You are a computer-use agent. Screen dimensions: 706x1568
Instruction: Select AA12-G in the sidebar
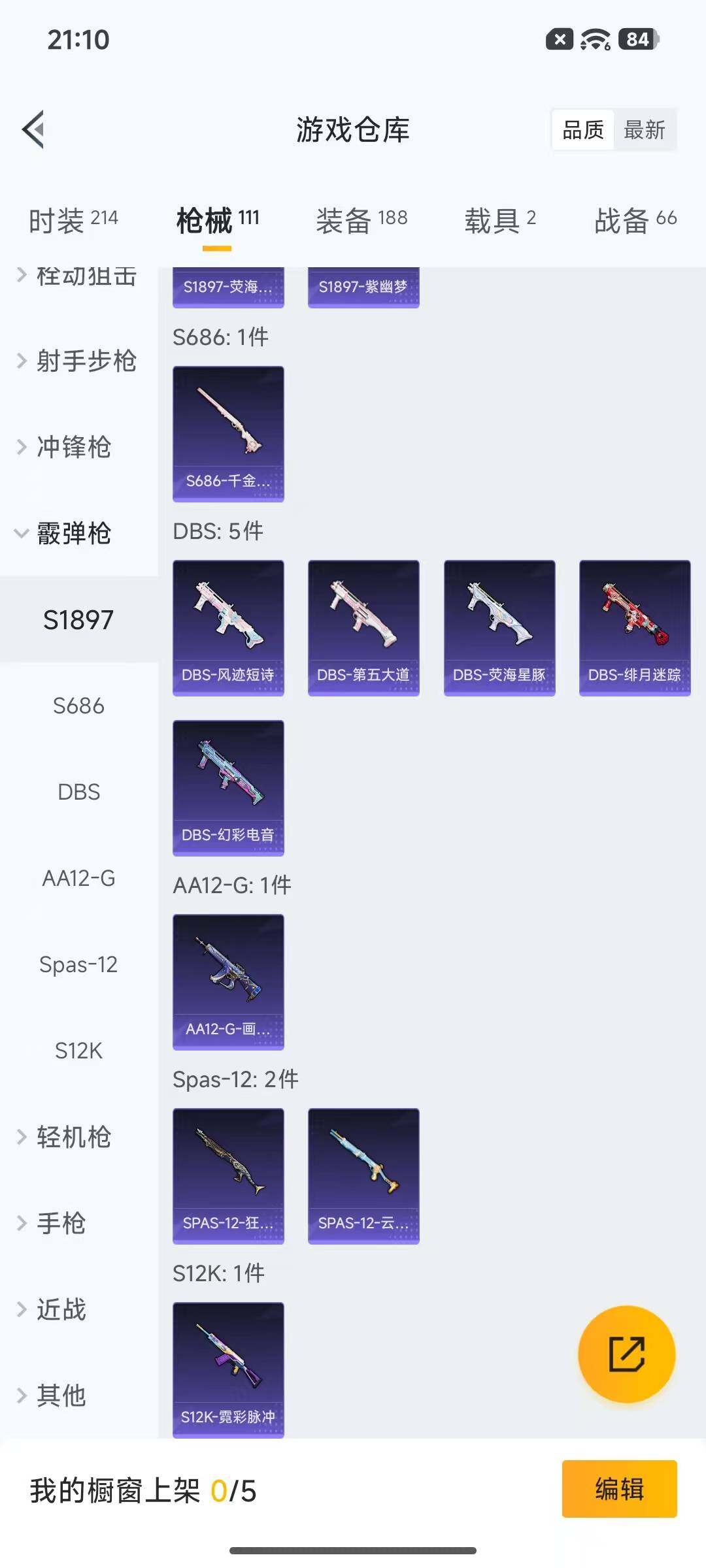tap(79, 879)
